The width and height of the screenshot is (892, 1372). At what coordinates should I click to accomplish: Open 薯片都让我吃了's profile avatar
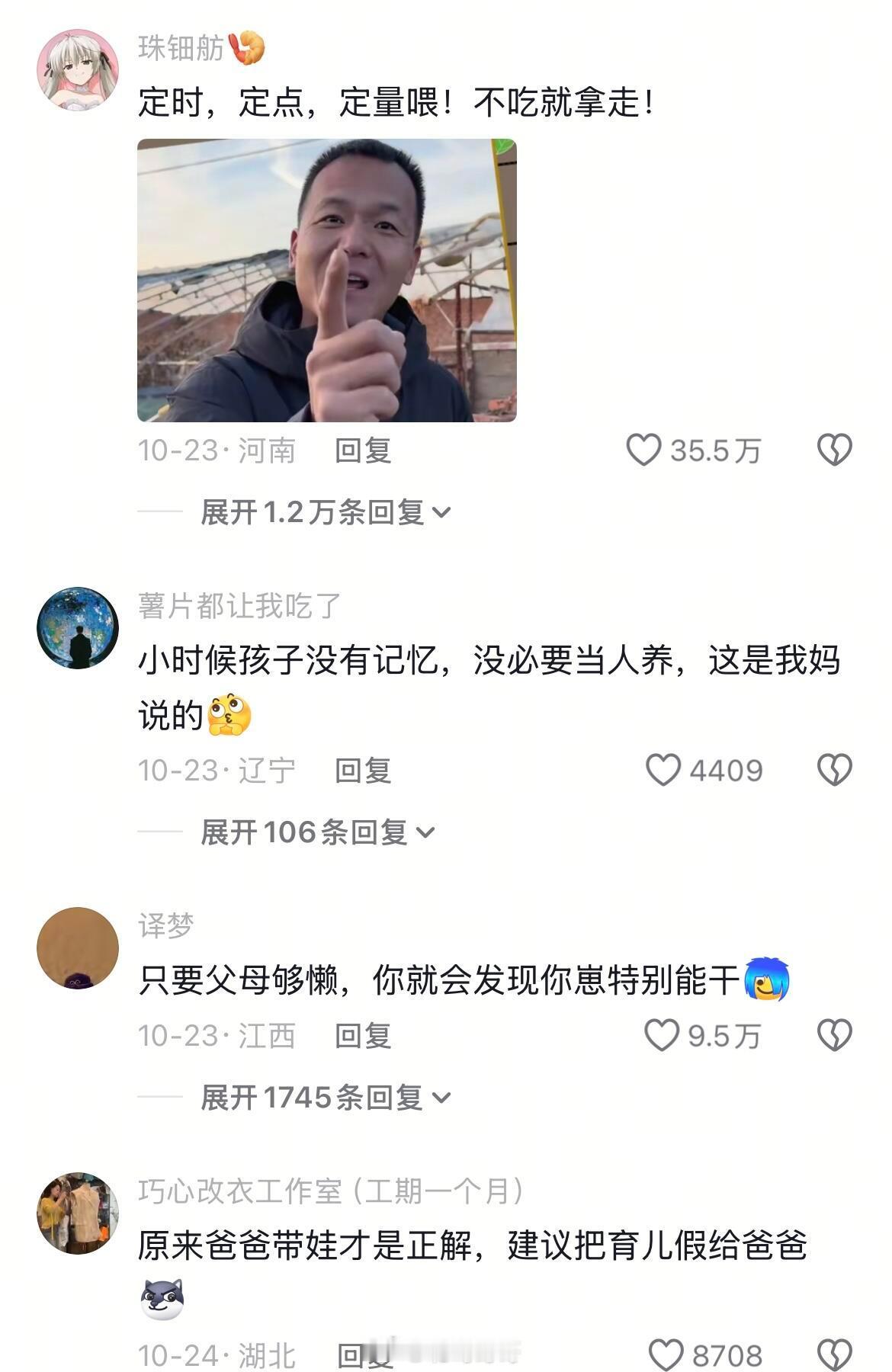tap(79, 625)
